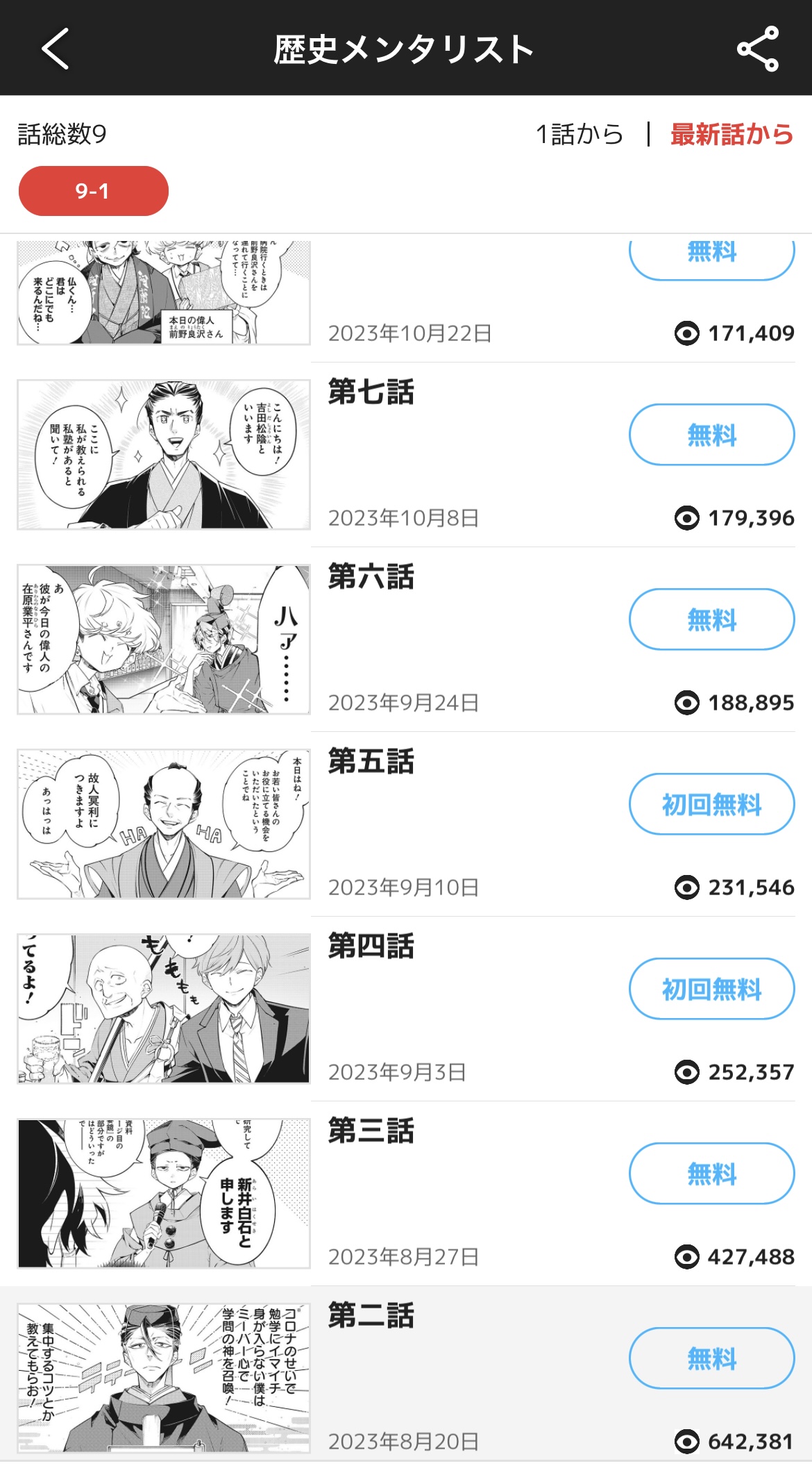Sort episodes from 1話から

(580, 134)
